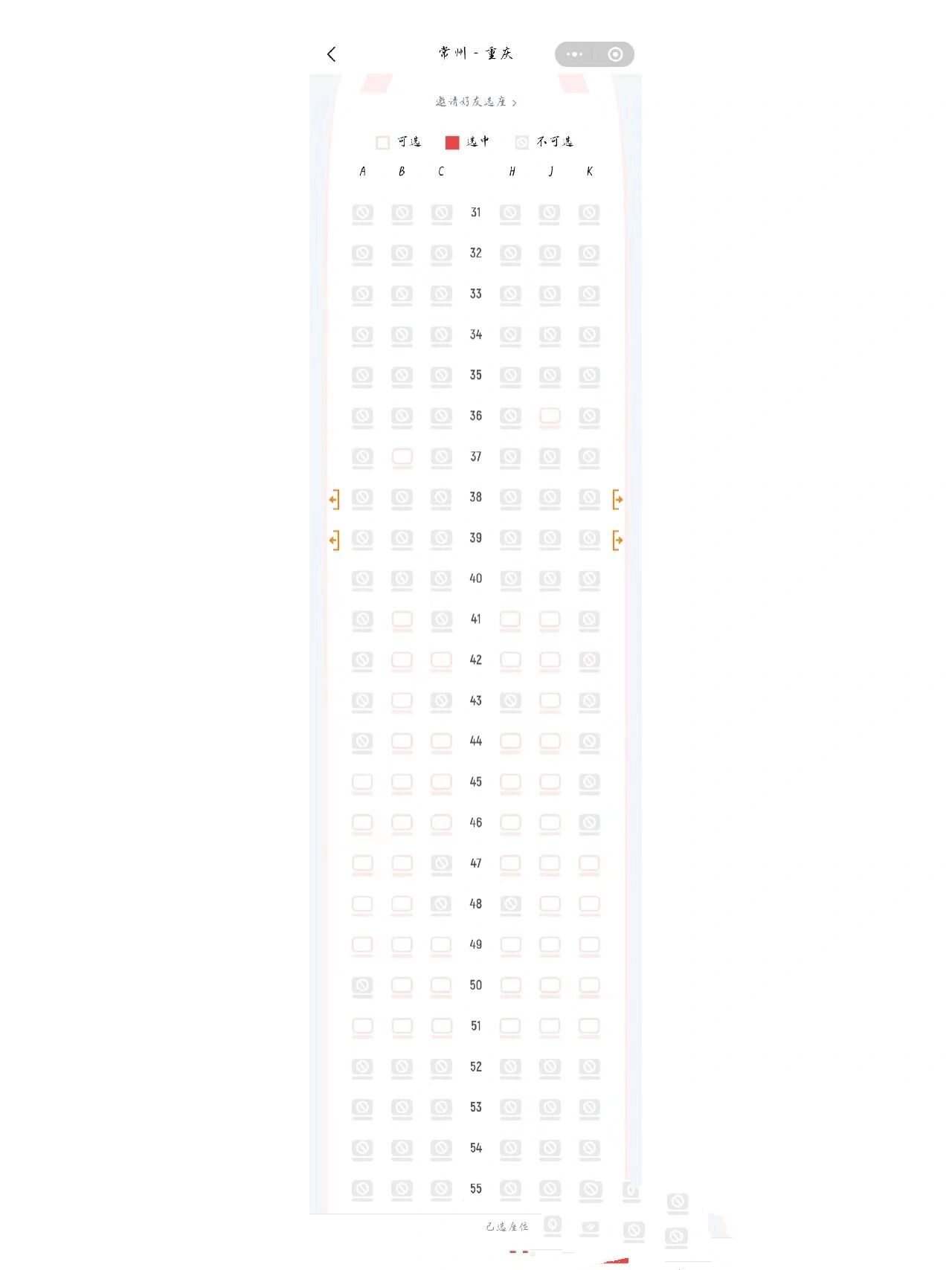952x1270 pixels.
Task: Open the mini program more options menu
Action: 574,54
